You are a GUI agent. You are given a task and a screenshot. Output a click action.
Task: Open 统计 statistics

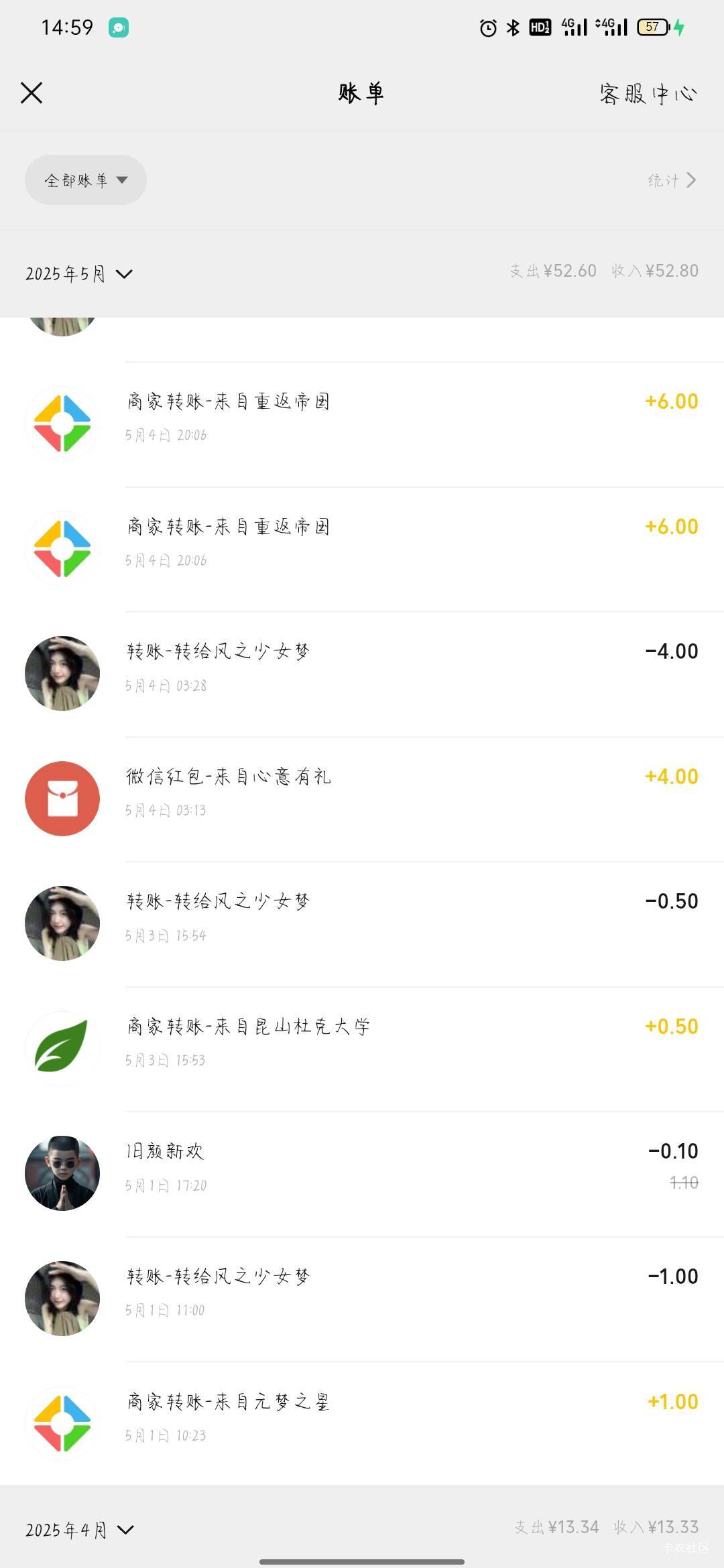672,180
